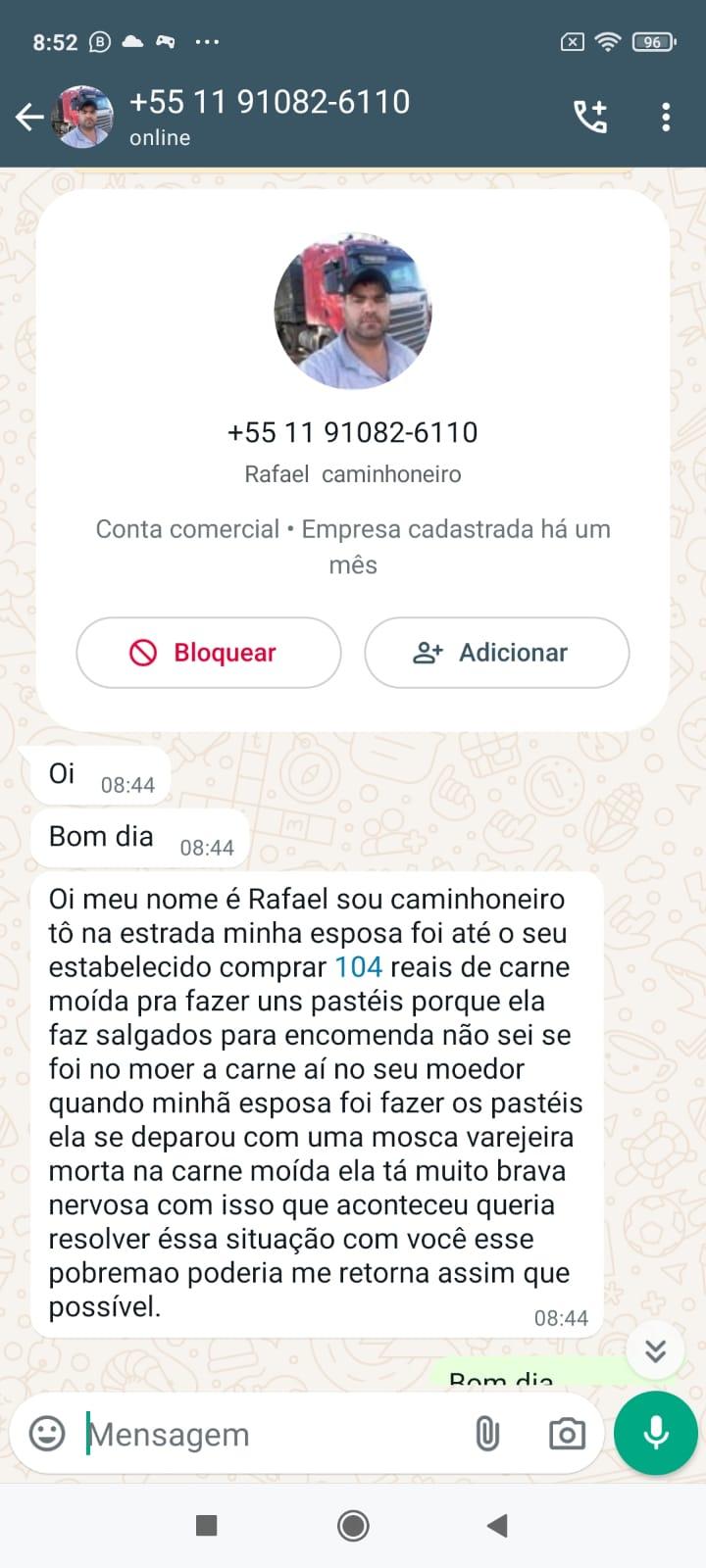Expand the contact name +55 11 91082-6110
This screenshot has height=1568, width=706.
click(x=270, y=102)
